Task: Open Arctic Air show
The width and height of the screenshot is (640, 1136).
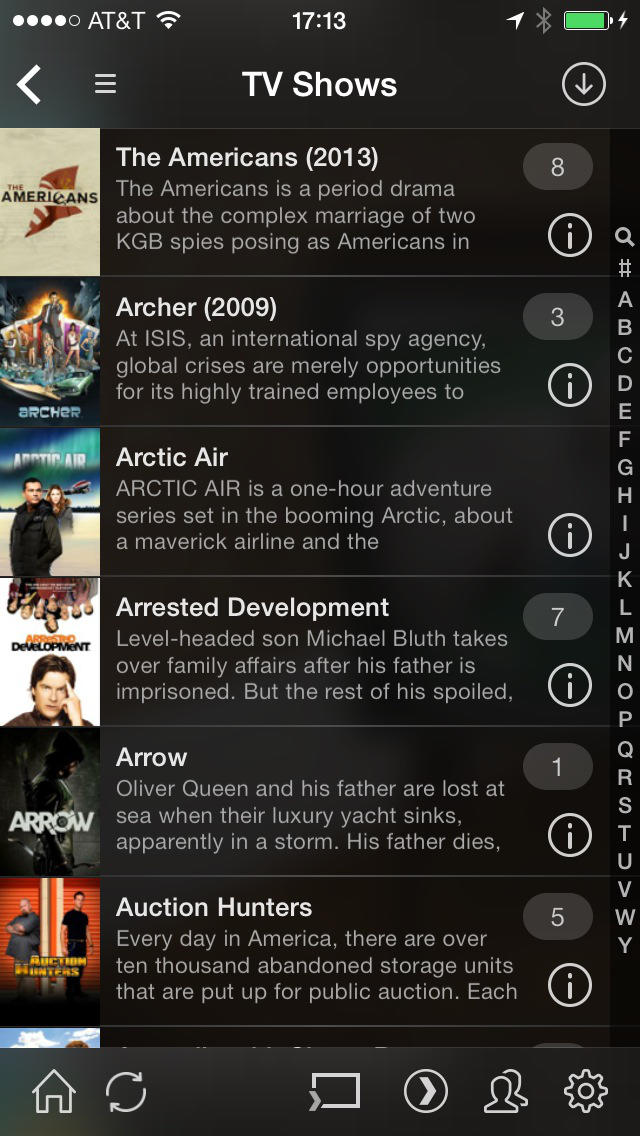Action: pyautogui.click(x=300, y=501)
